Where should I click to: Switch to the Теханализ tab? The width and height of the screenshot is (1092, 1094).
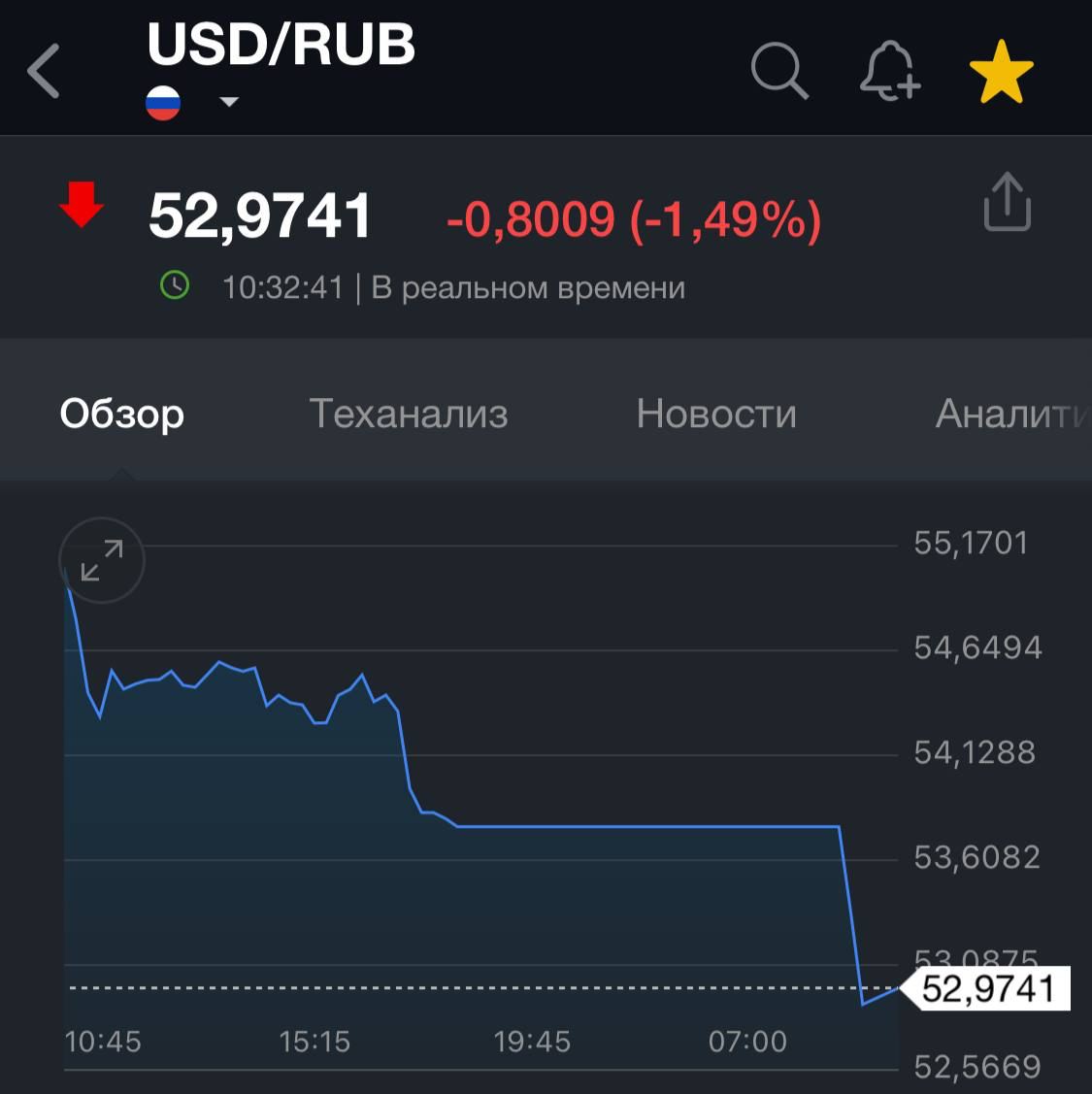(x=408, y=414)
